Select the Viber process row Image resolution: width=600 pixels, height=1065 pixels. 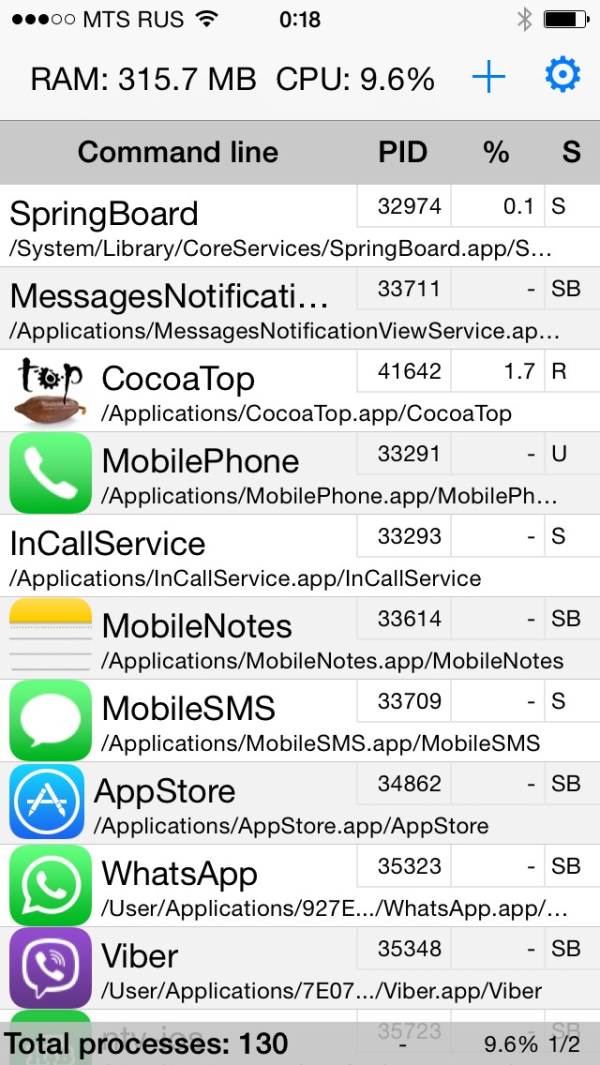[x=200, y=967]
